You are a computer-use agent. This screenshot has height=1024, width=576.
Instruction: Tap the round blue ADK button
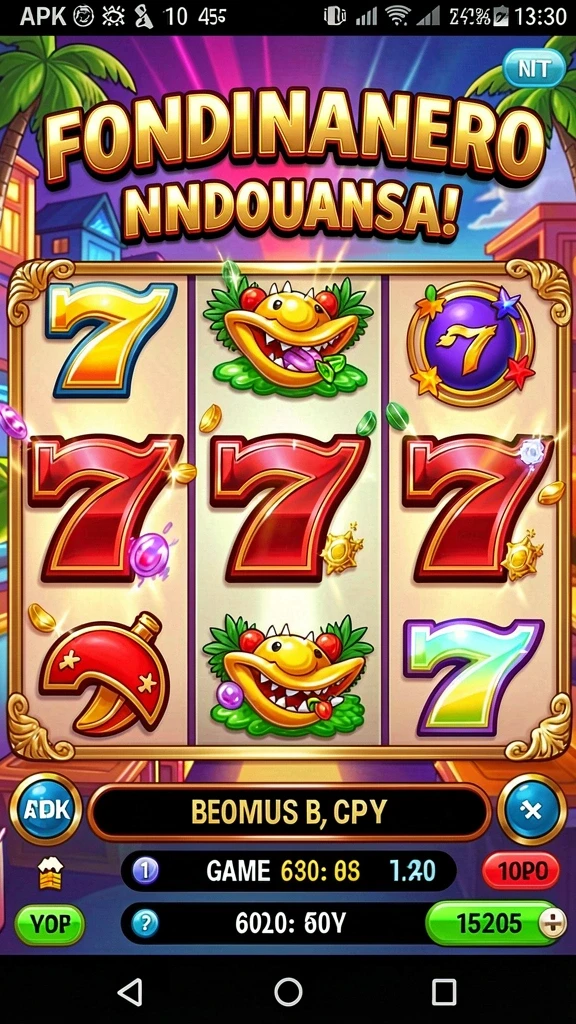45,810
